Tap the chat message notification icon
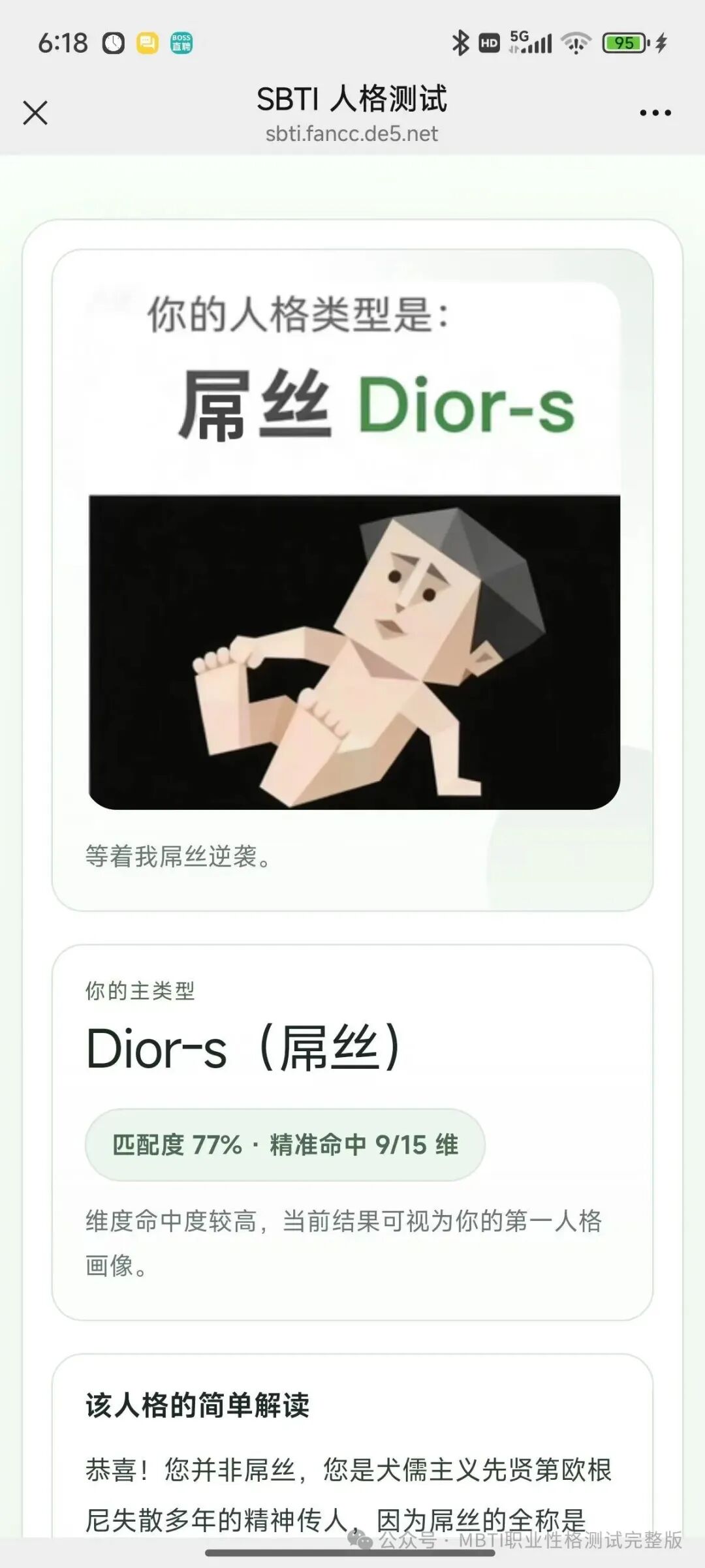Screen dimensions: 705x1568 (x=147, y=43)
